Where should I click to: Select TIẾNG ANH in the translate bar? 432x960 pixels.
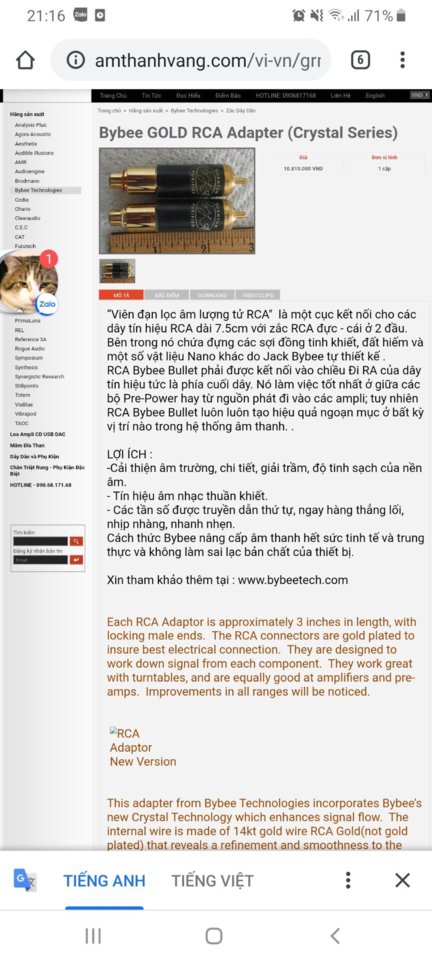click(x=105, y=880)
